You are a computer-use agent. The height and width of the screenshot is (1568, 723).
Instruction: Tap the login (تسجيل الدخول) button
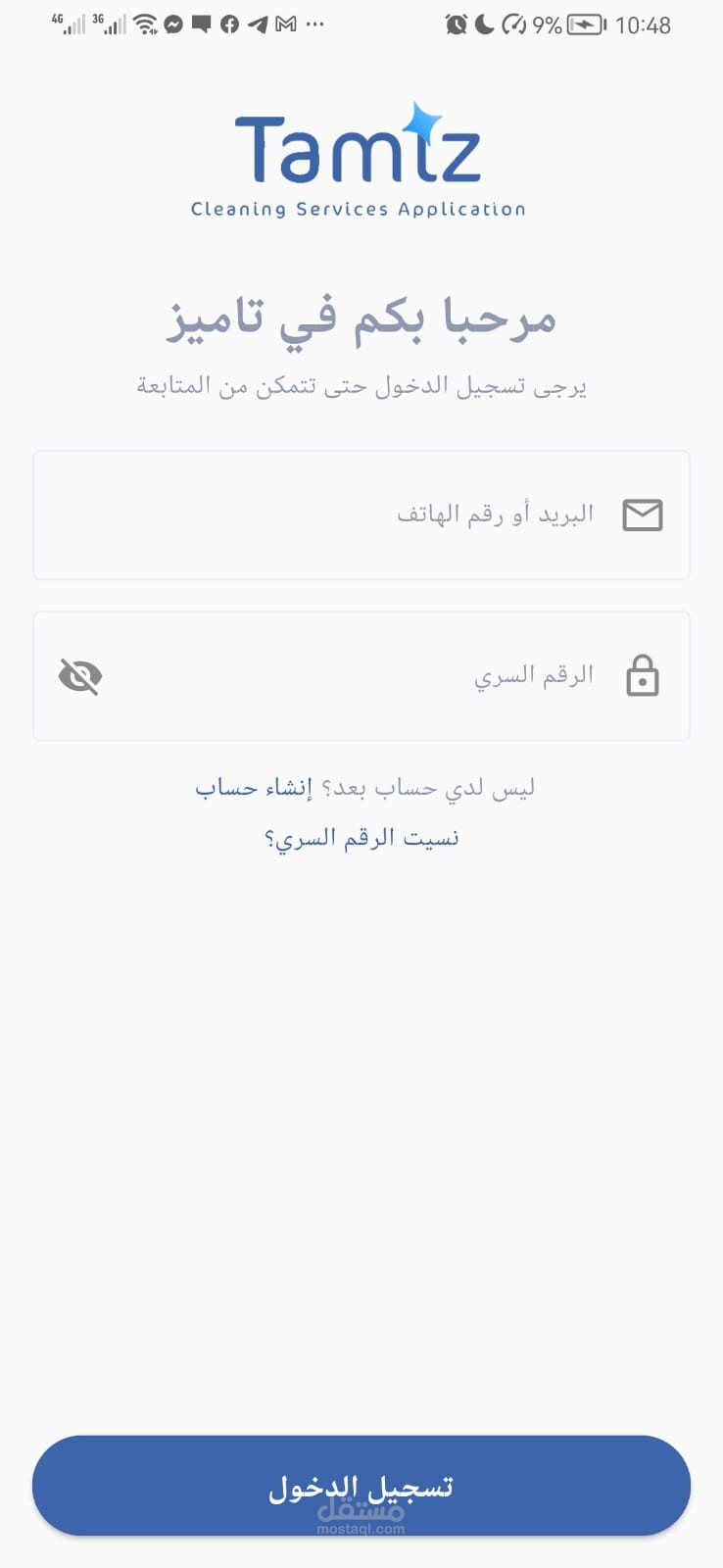pos(361,1486)
